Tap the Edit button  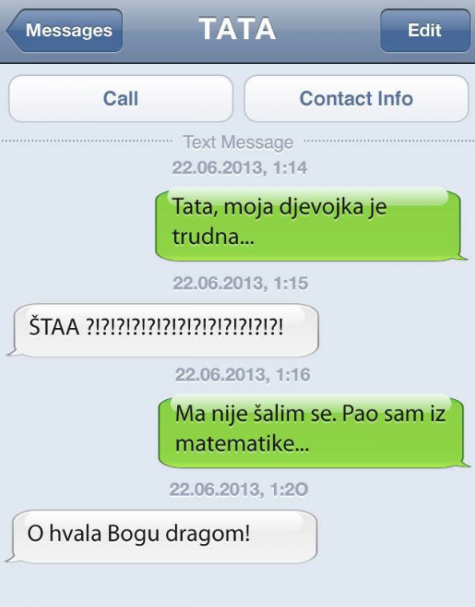[425, 31]
